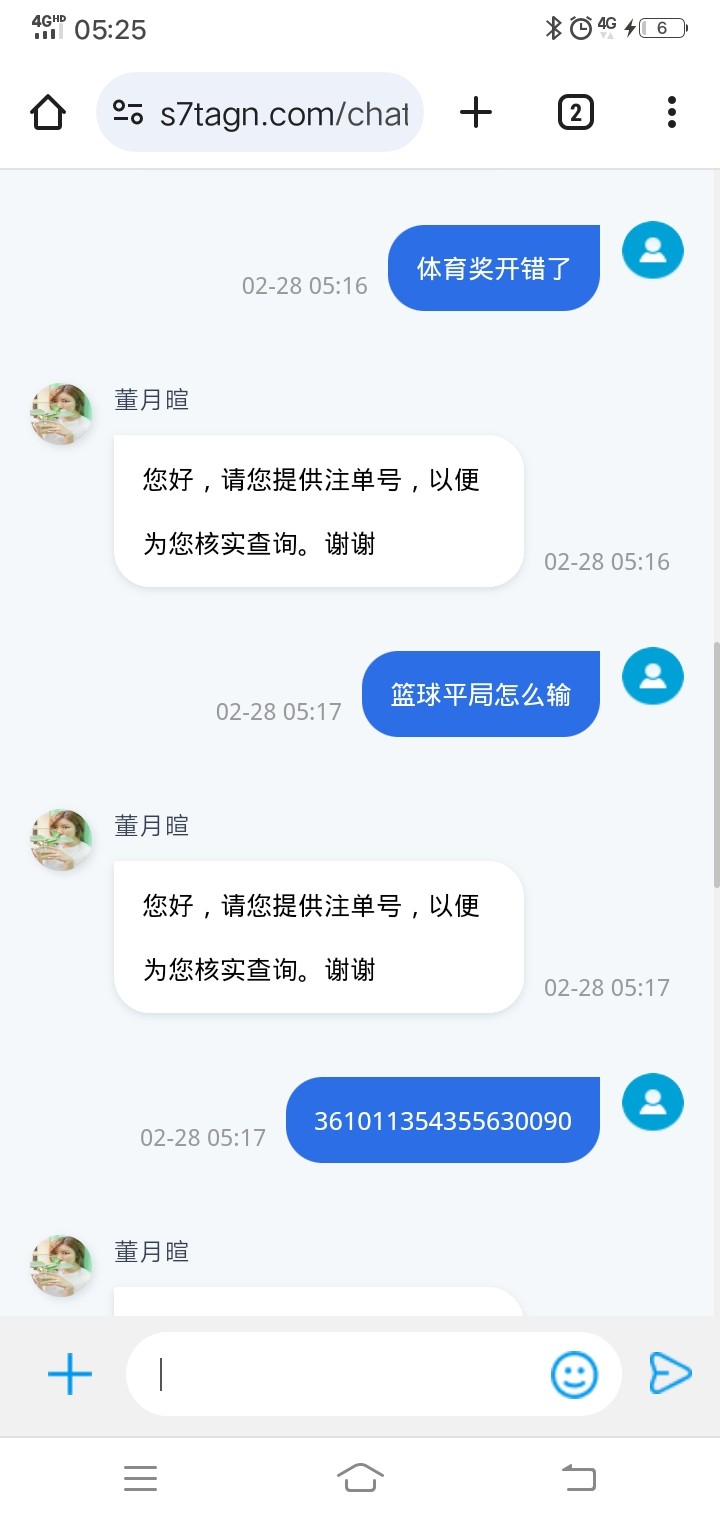Open a new browser tab with the plus icon
This screenshot has height=1520, width=720.
pos(476,112)
